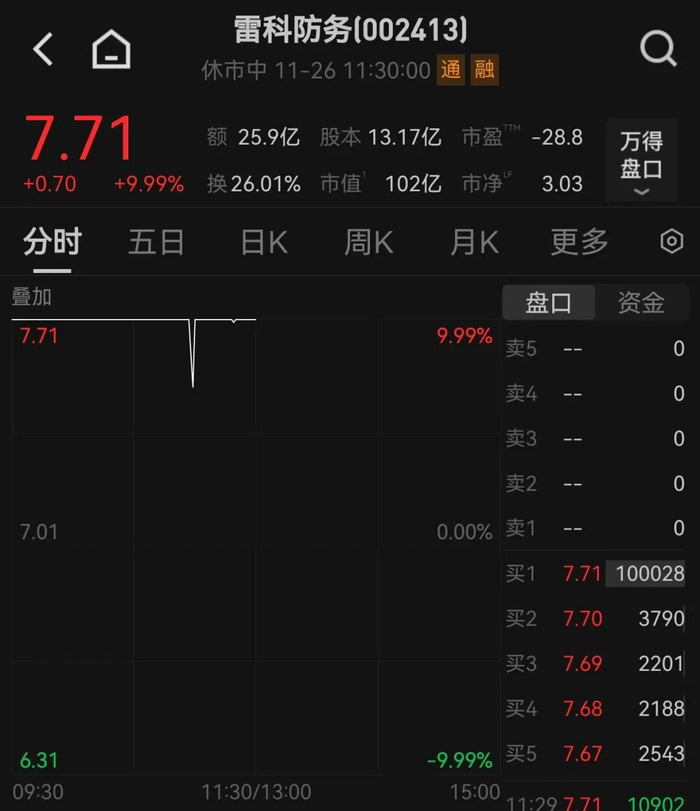Open stock search with the magnifier icon
This screenshot has width=700, height=811.
(658, 47)
